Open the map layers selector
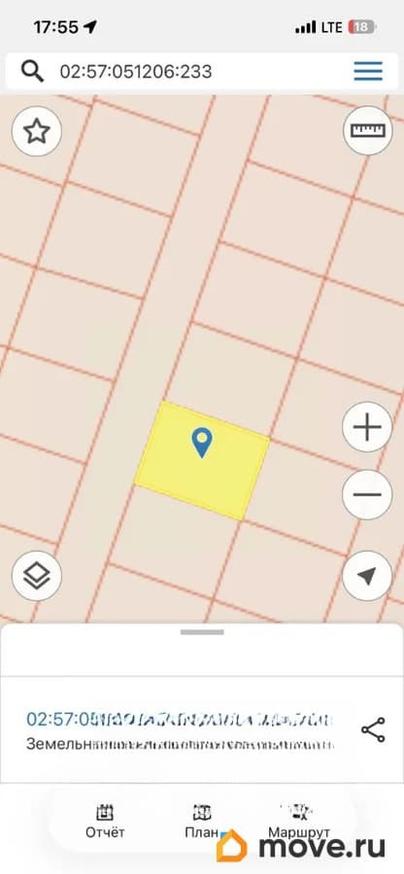The height and width of the screenshot is (874, 404). [37, 576]
